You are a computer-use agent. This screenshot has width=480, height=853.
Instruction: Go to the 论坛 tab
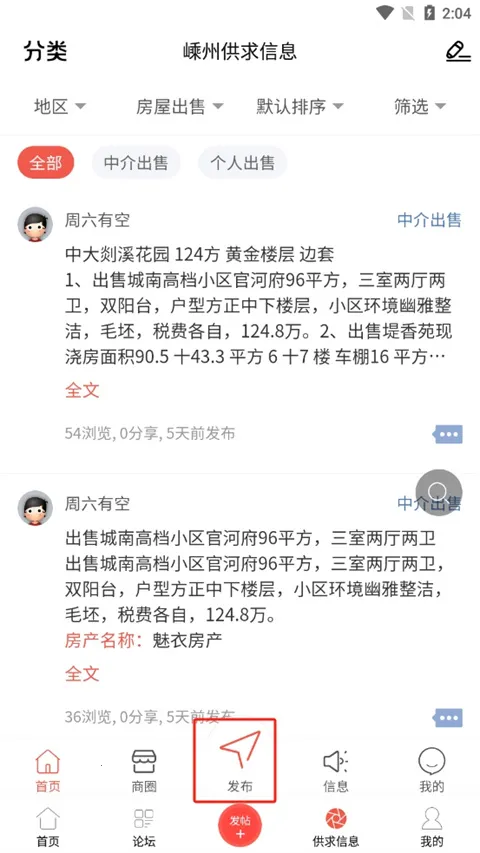click(x=144, y=827)
